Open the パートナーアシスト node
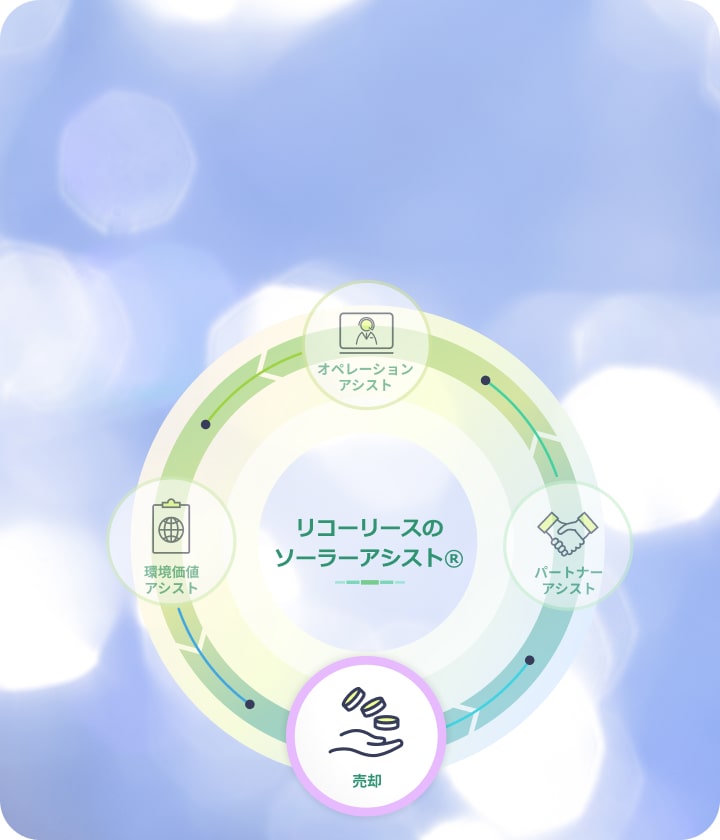 click(x=568, y=546)
